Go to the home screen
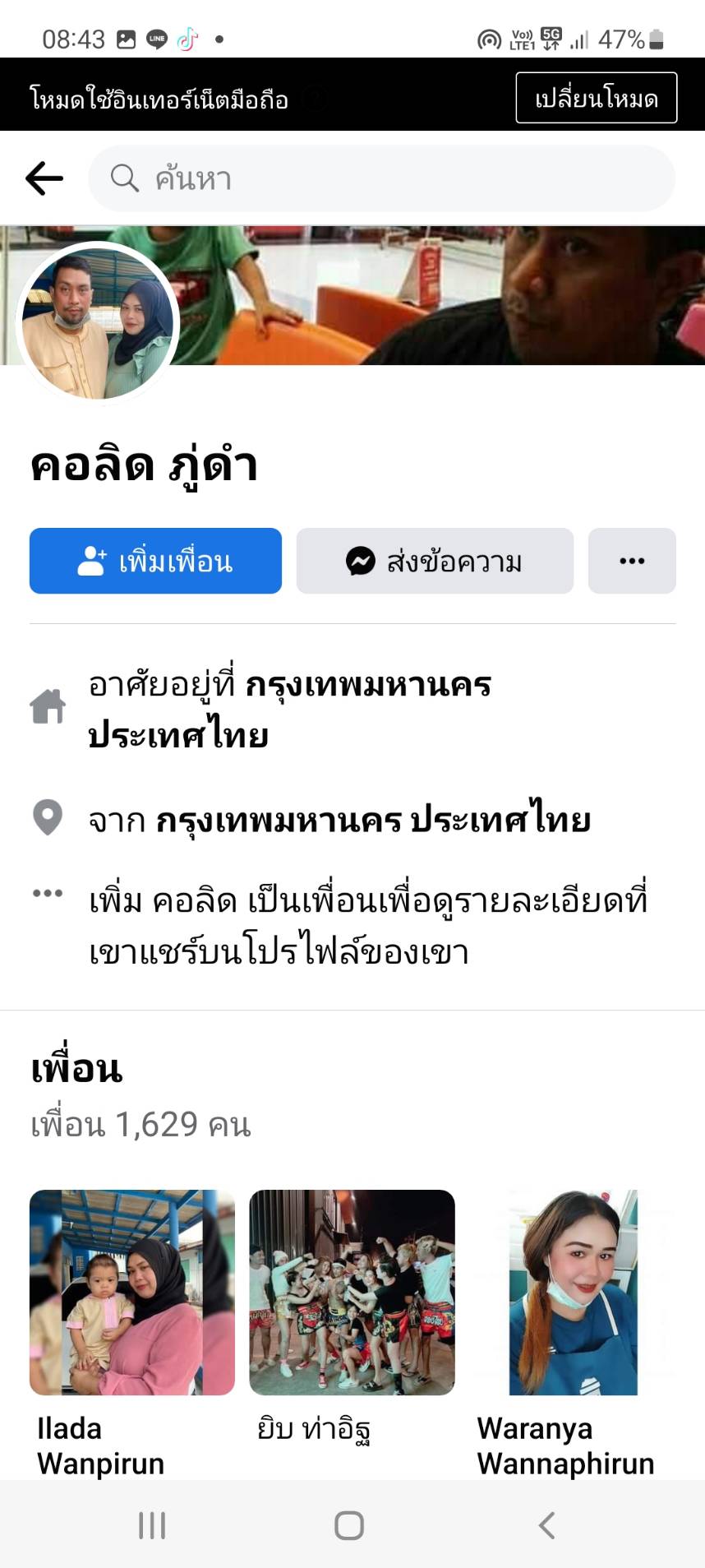The image size is (705, 1568). pyautogui.click(x=349, y=1525)
